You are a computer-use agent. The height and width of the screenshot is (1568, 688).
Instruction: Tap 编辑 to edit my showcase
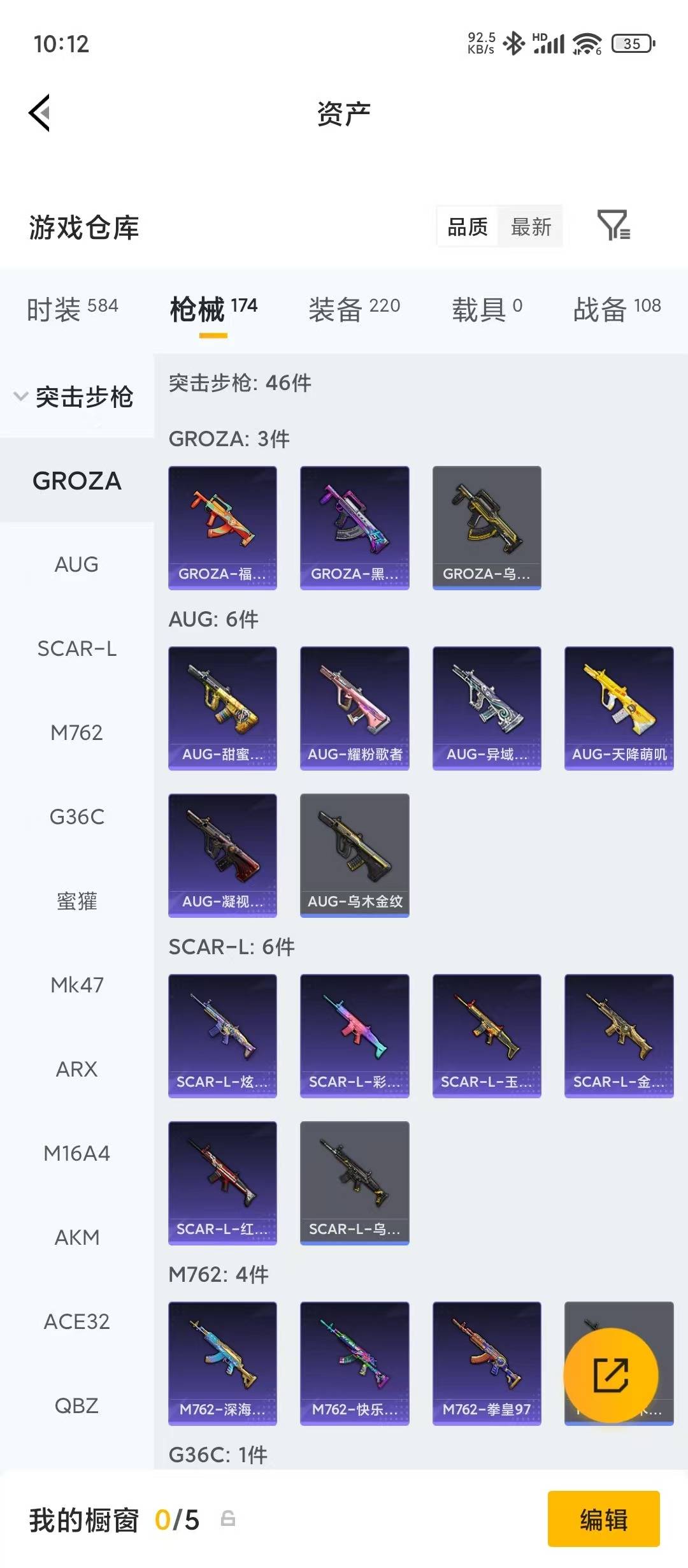[603, 1520]
